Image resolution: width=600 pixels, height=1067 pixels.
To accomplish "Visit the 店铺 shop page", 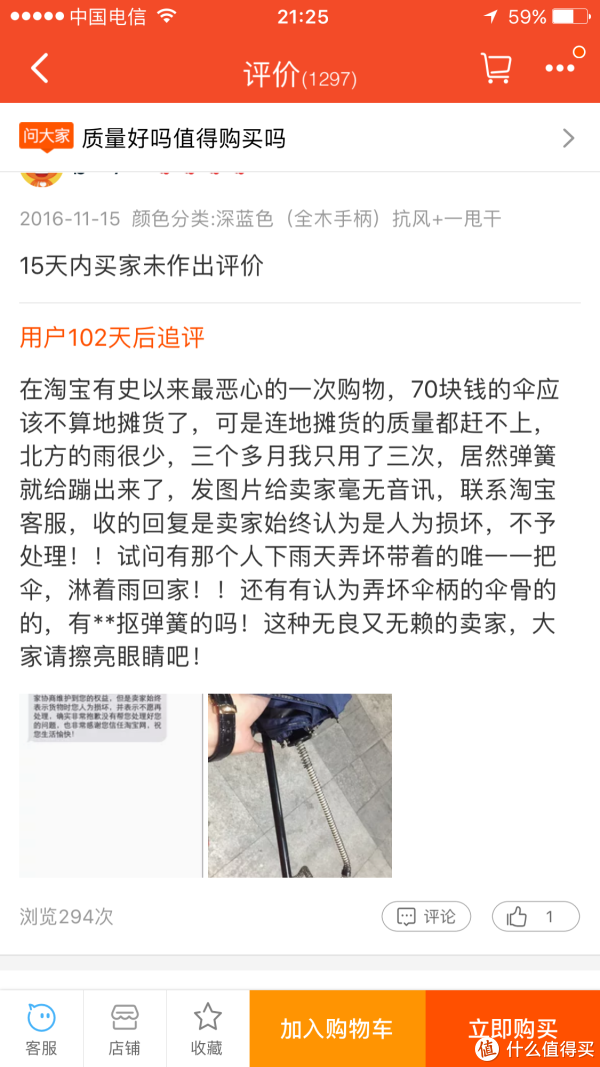I will (x=124, y=1028).
